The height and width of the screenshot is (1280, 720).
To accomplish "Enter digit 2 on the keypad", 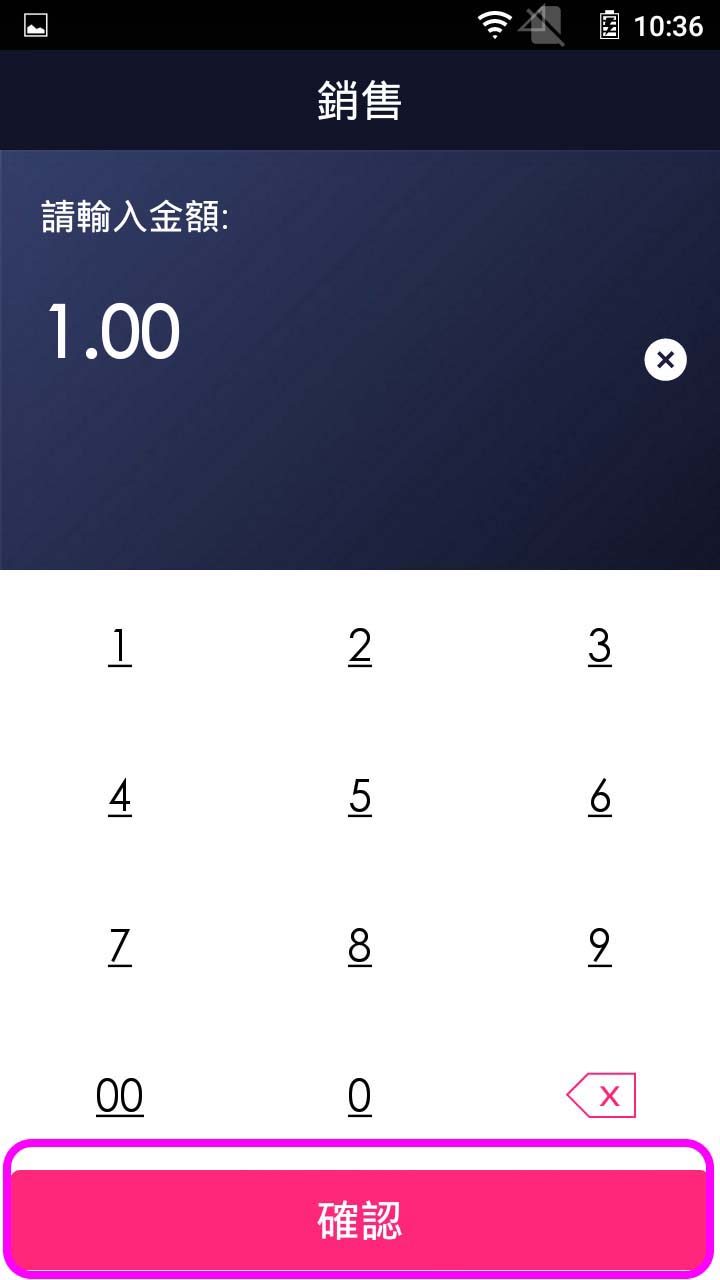I will pos(360,647).
